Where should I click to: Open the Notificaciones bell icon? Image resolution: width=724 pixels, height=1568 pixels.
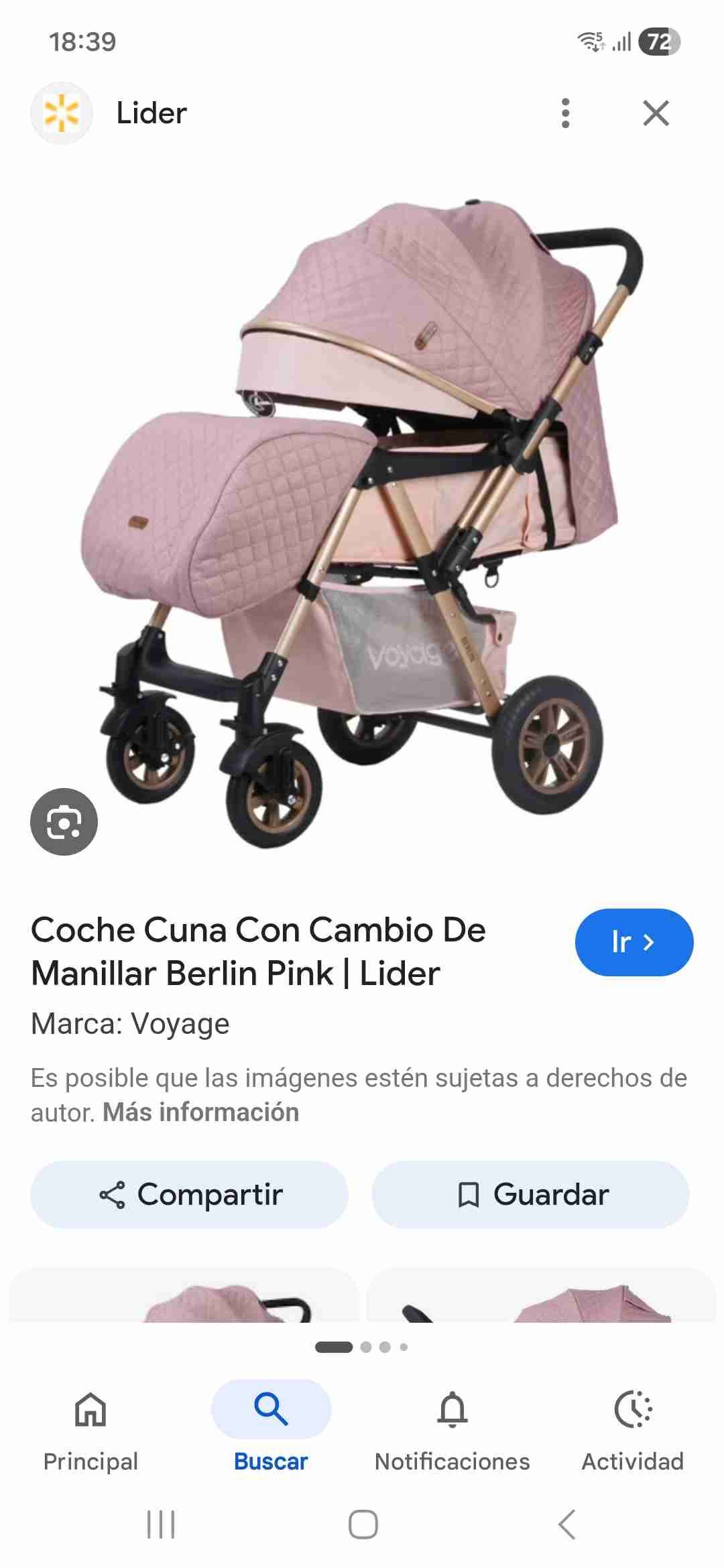(452, 1409)
